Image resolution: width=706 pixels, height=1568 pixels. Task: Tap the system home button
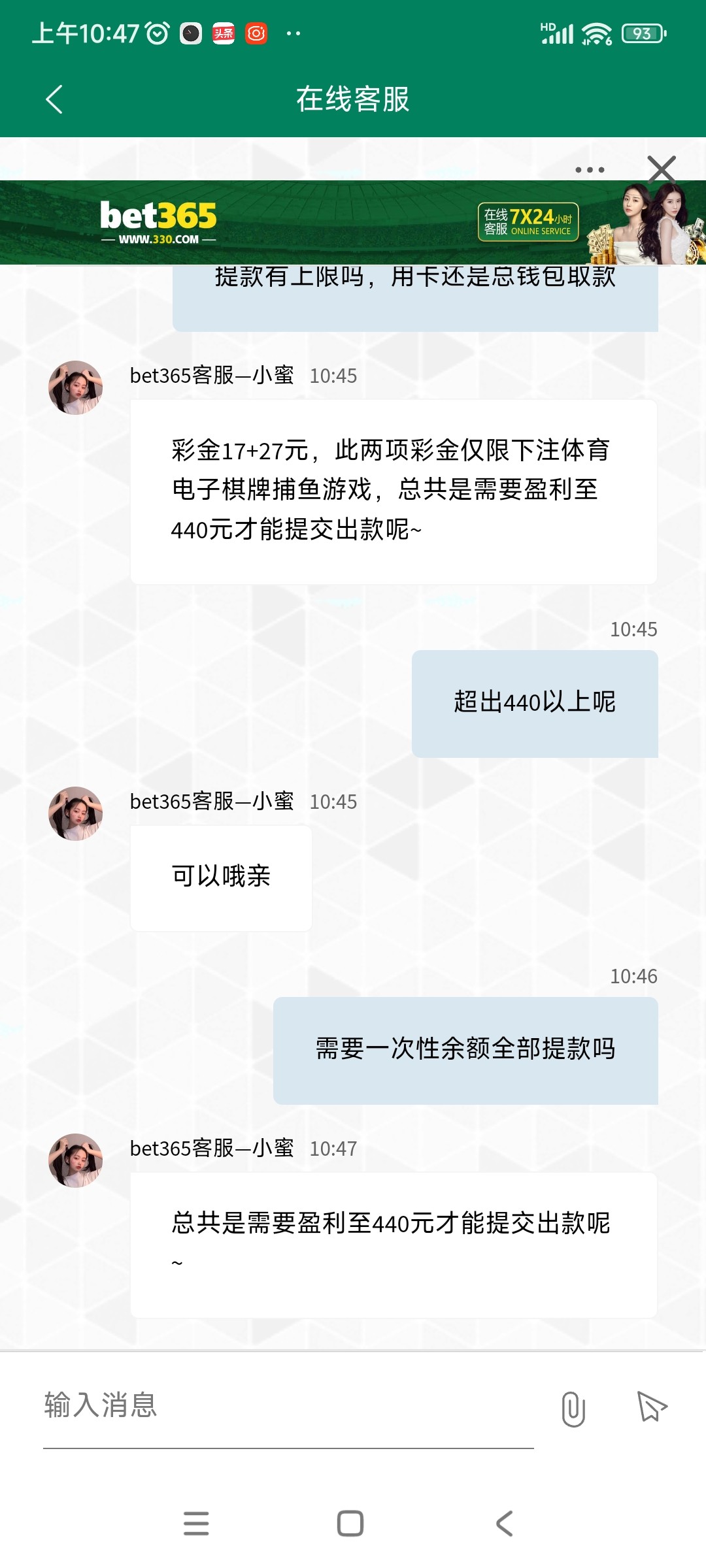coord(350,1524)
